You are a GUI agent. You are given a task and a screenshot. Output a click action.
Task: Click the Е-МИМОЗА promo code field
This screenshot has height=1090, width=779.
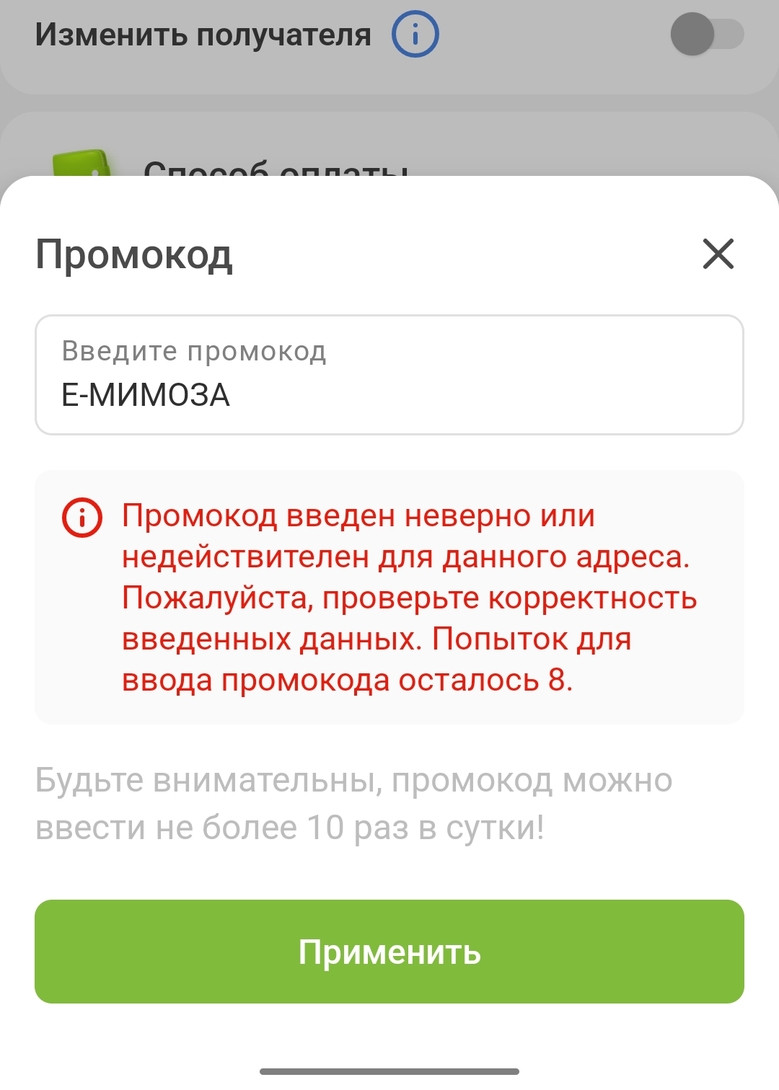(x=389, y=393)
